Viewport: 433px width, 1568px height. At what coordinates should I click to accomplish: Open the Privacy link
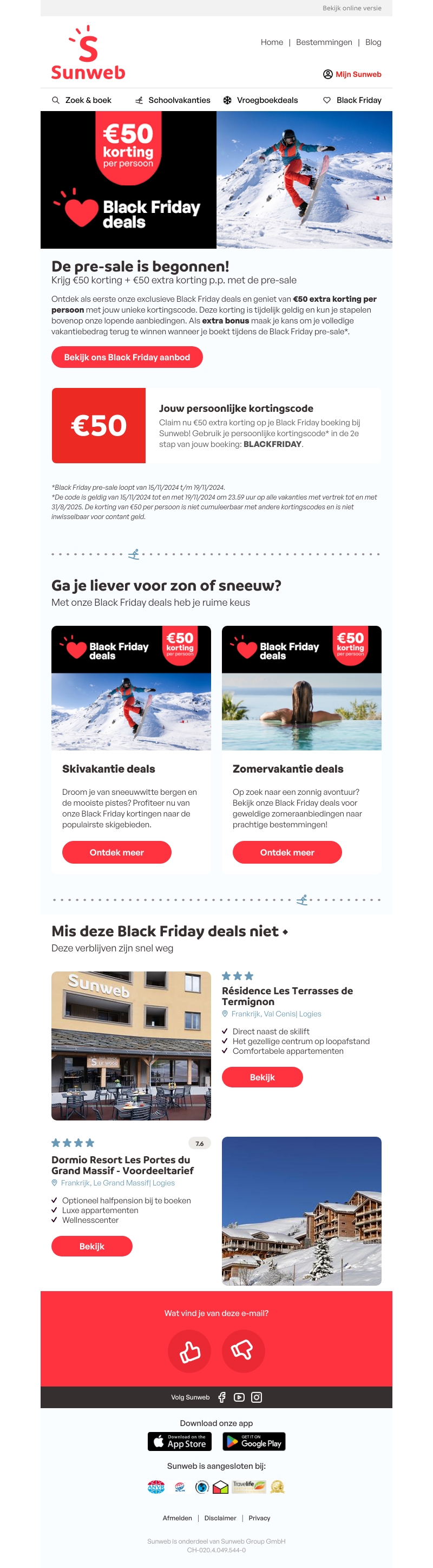click(259, 1518)
